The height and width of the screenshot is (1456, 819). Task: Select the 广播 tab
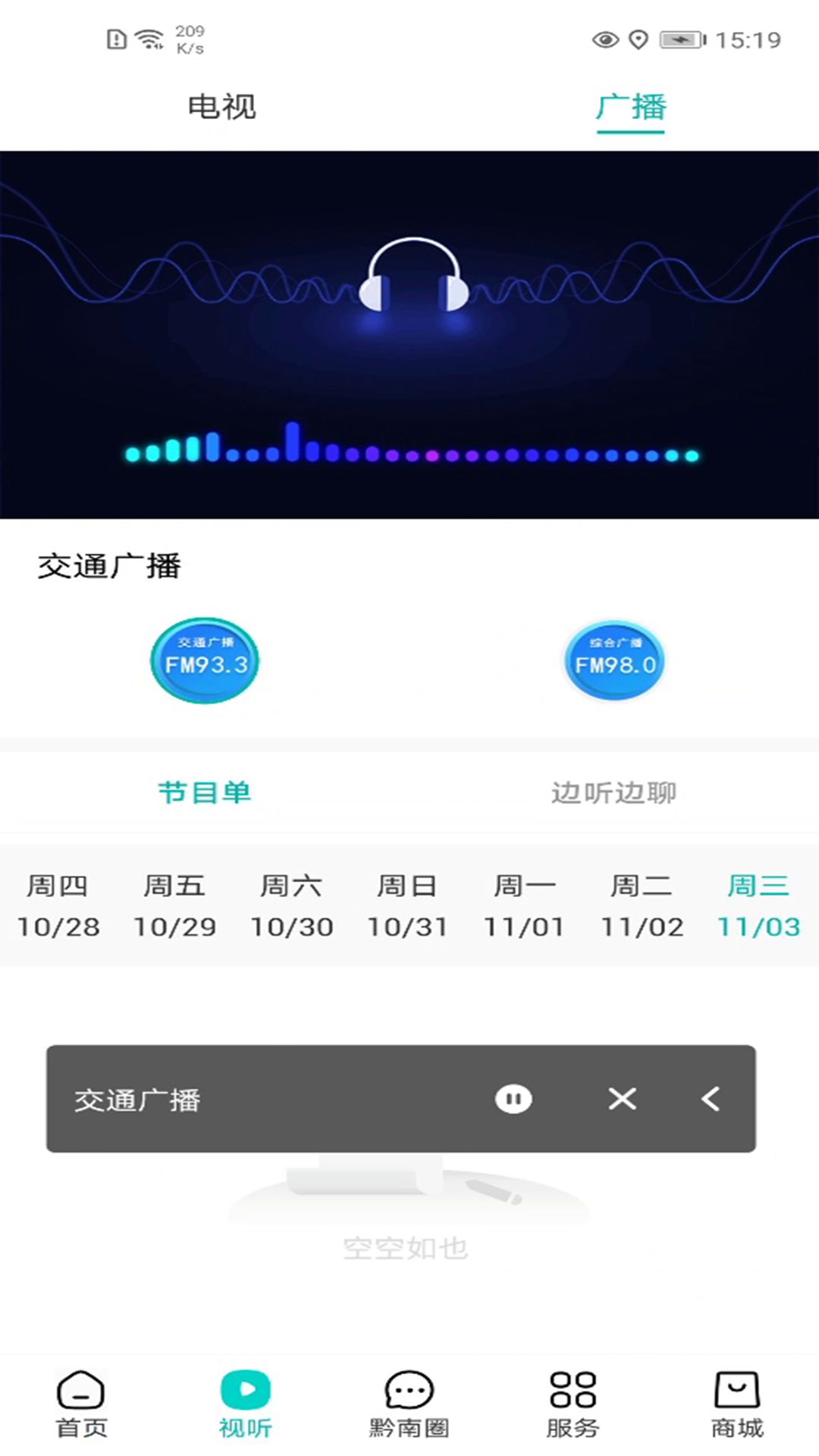coord(630,107)
